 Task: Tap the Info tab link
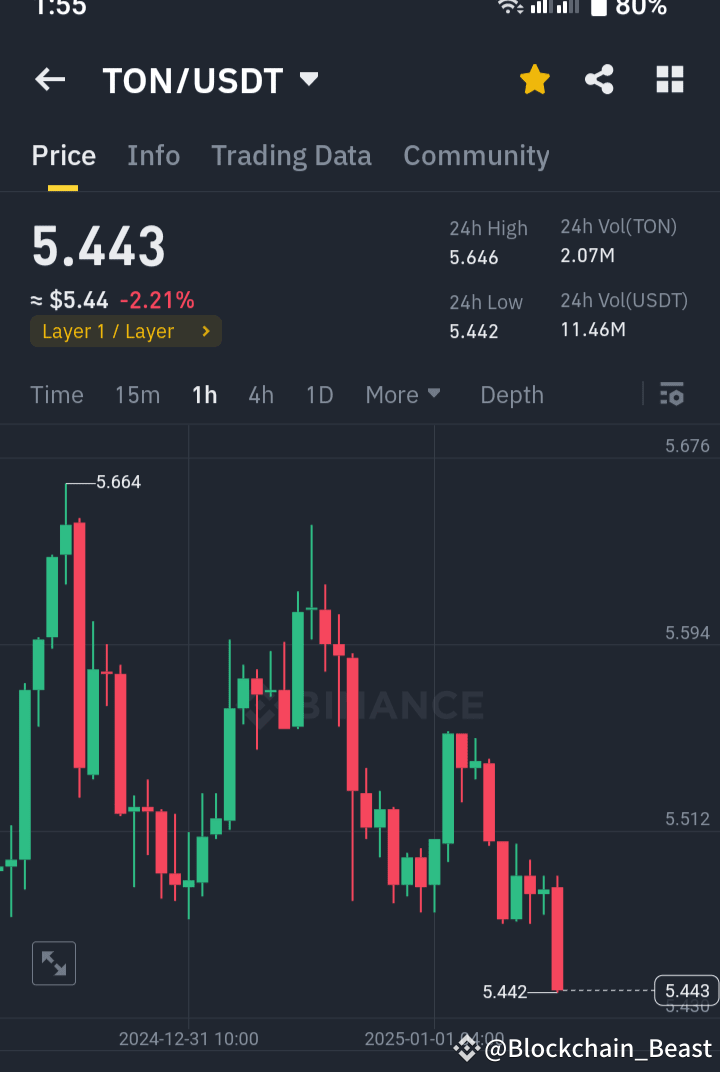click(153, 155)
